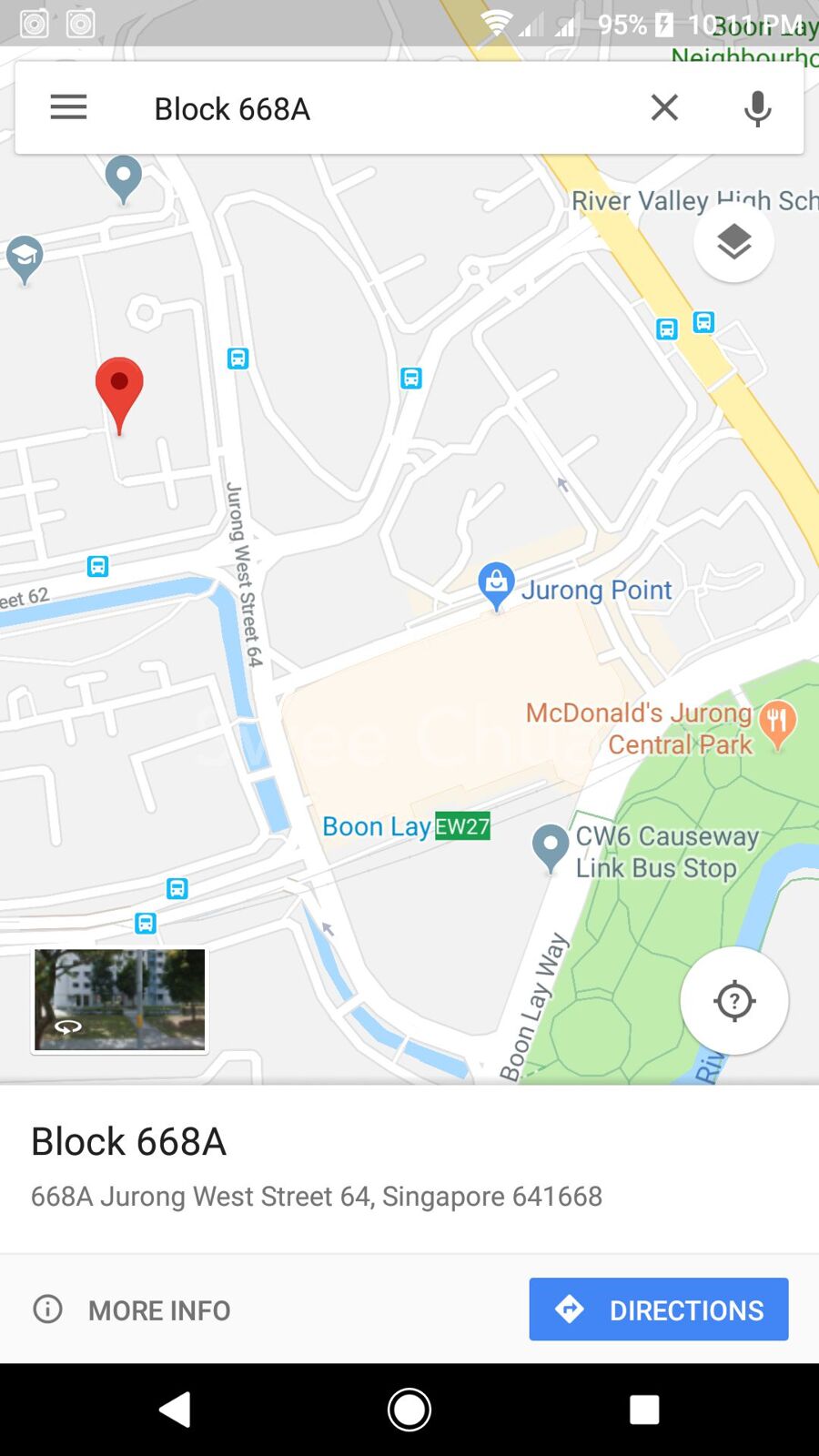
Task: Select CW6 Causeway Link Bus Stop marker
Action: 550,846
